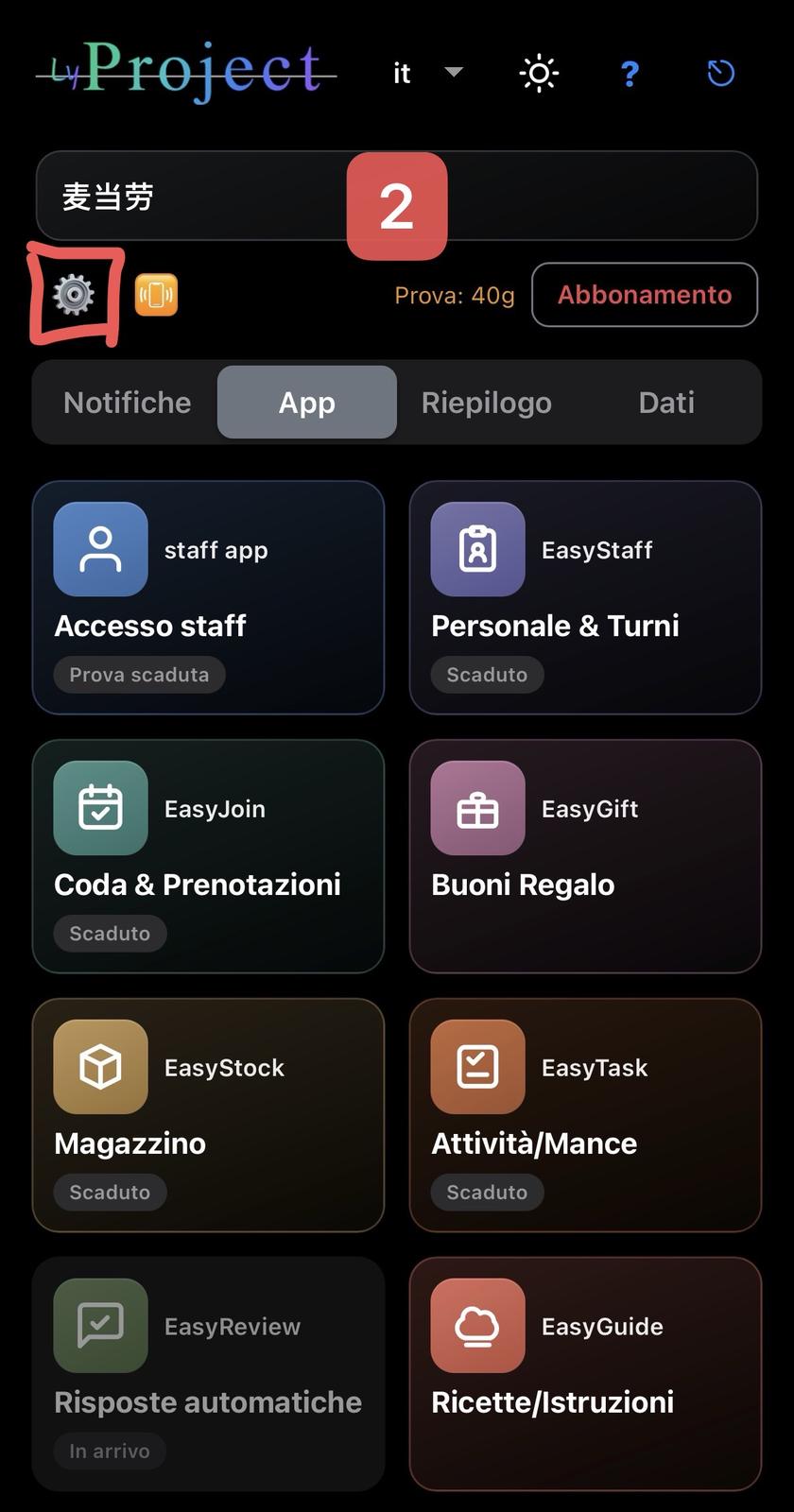
Task: Tap the blue refresh history icon
Action: (721, 73)
